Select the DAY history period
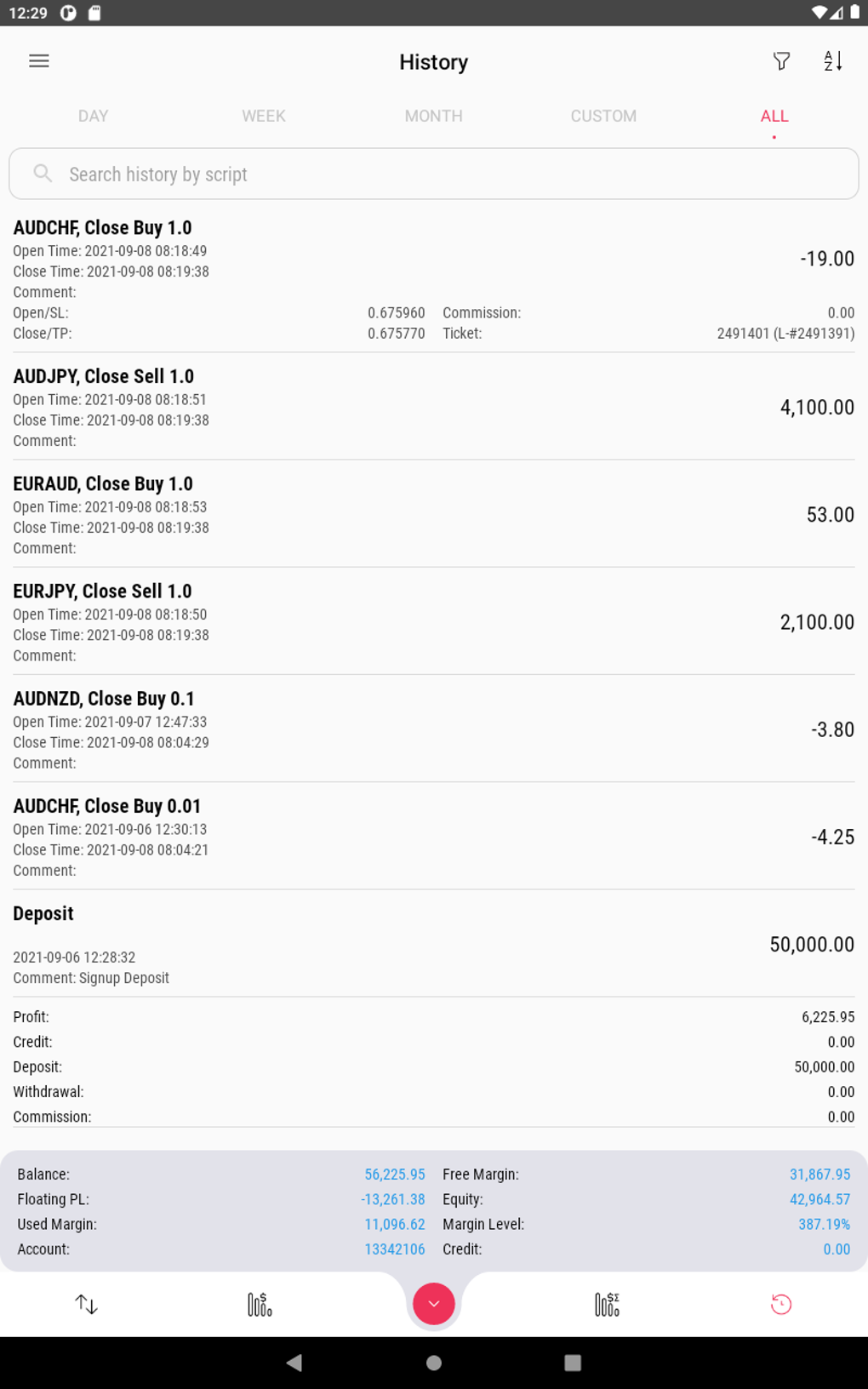This screenshot has width=868, height=1389. (93, 116)
